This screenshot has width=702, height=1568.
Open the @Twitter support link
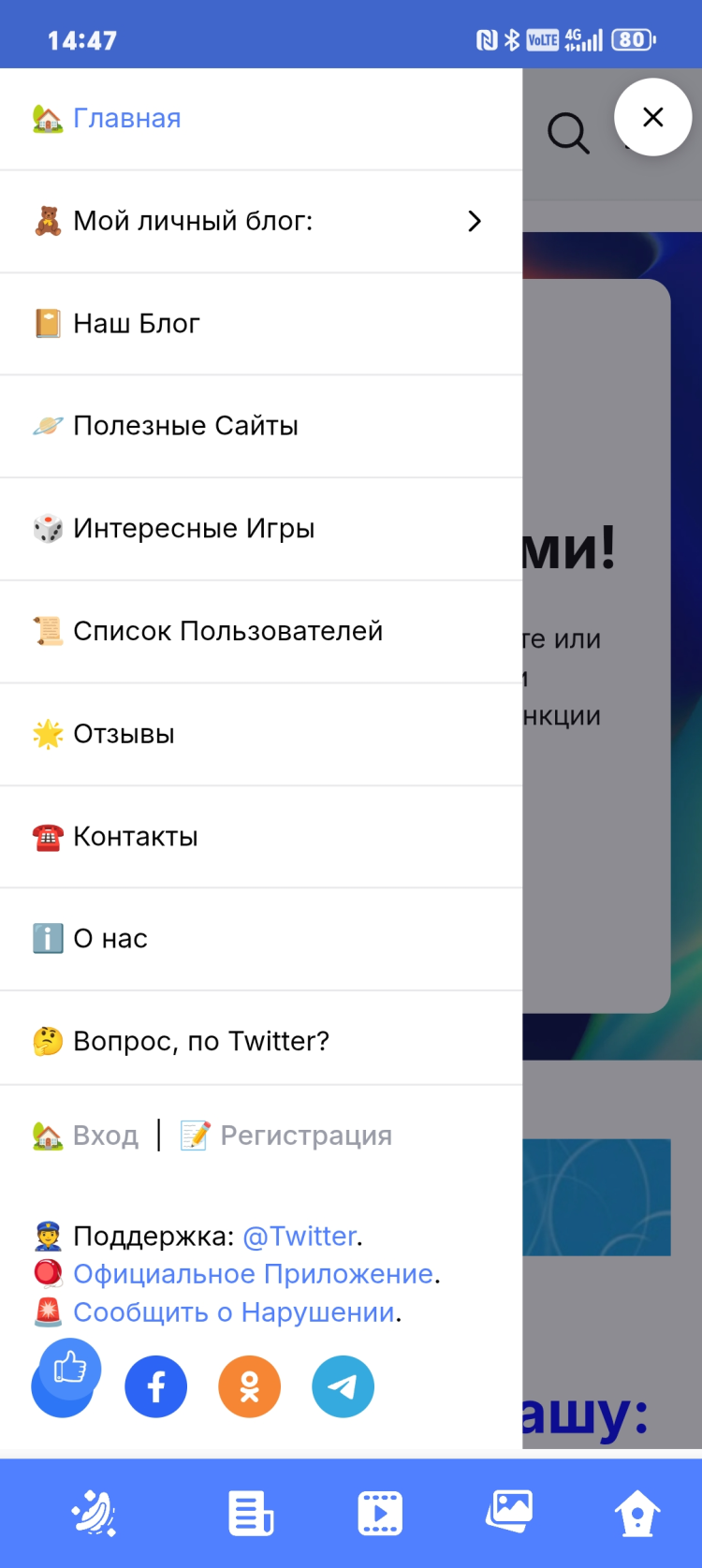300,1237
